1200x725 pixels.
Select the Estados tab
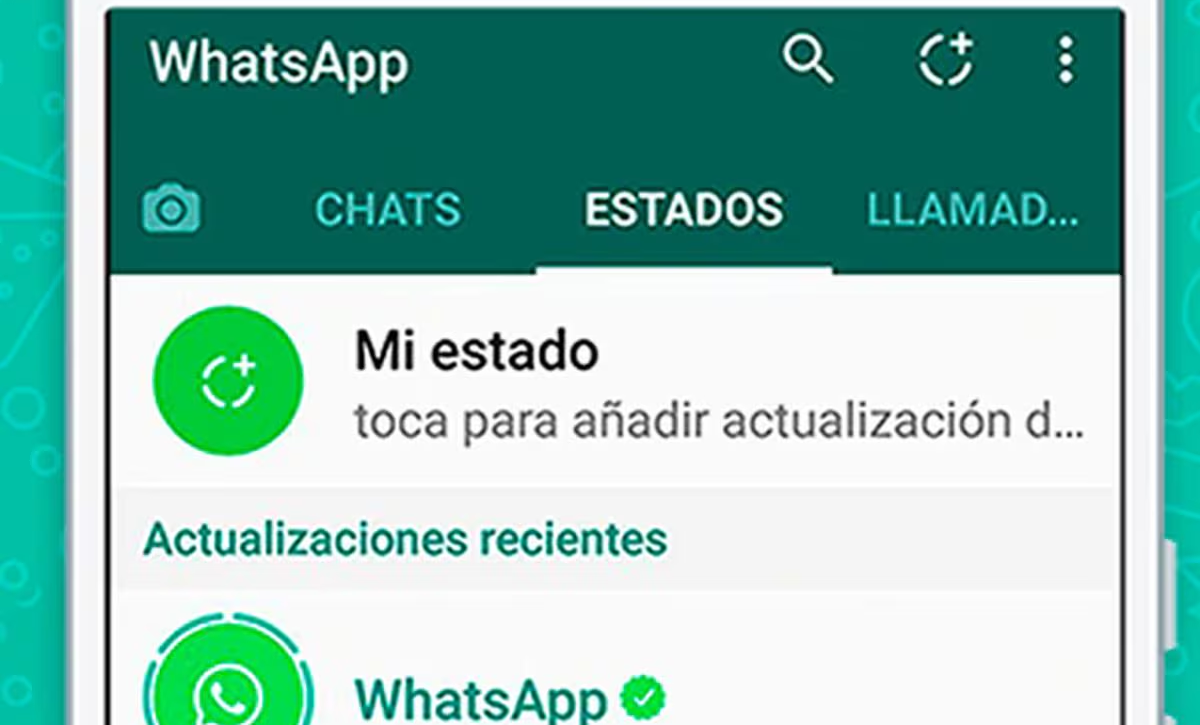pos(684,210)
